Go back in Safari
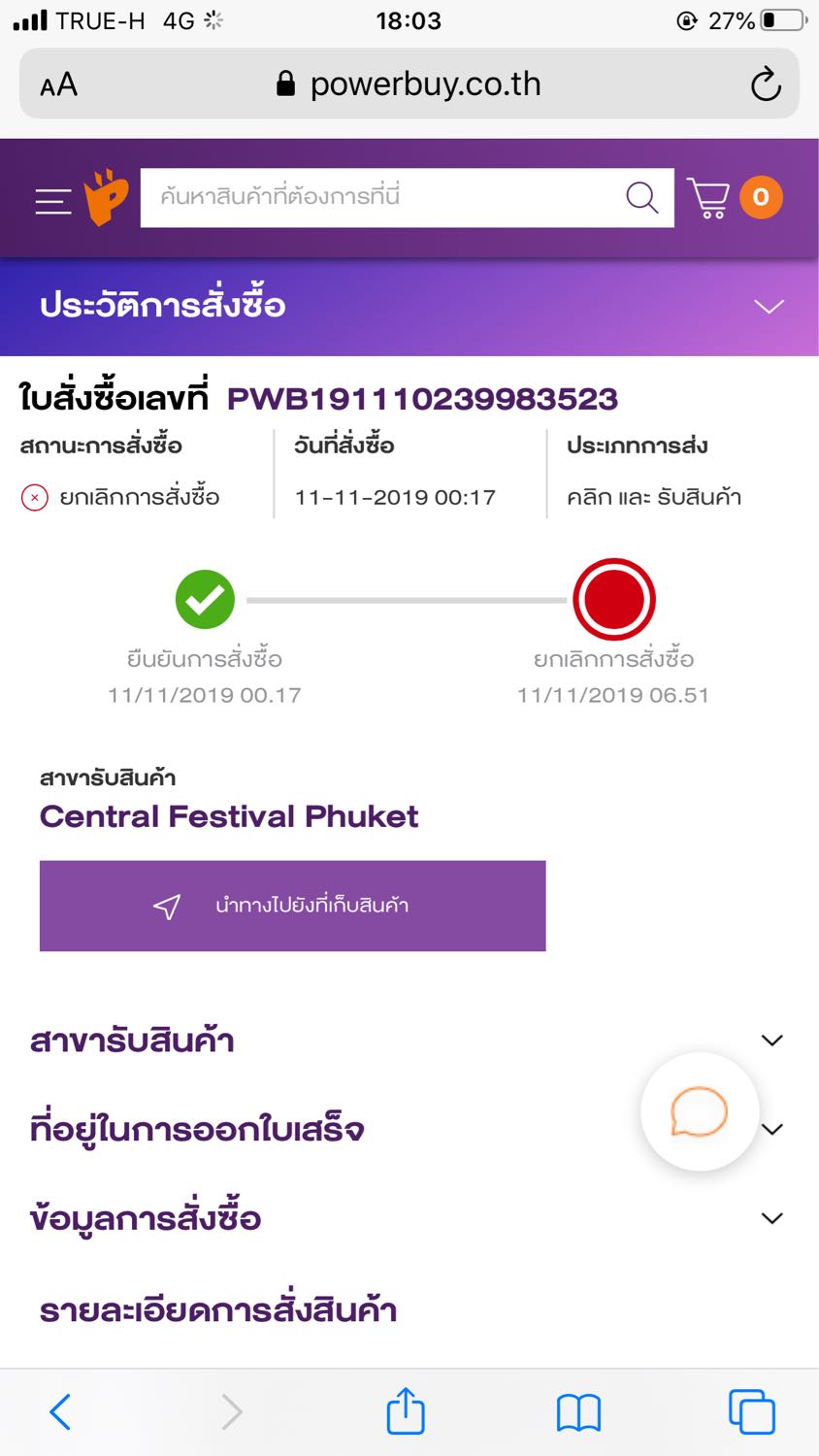This screenshot has width=819, height=1456. click(x=60, y=1411)
